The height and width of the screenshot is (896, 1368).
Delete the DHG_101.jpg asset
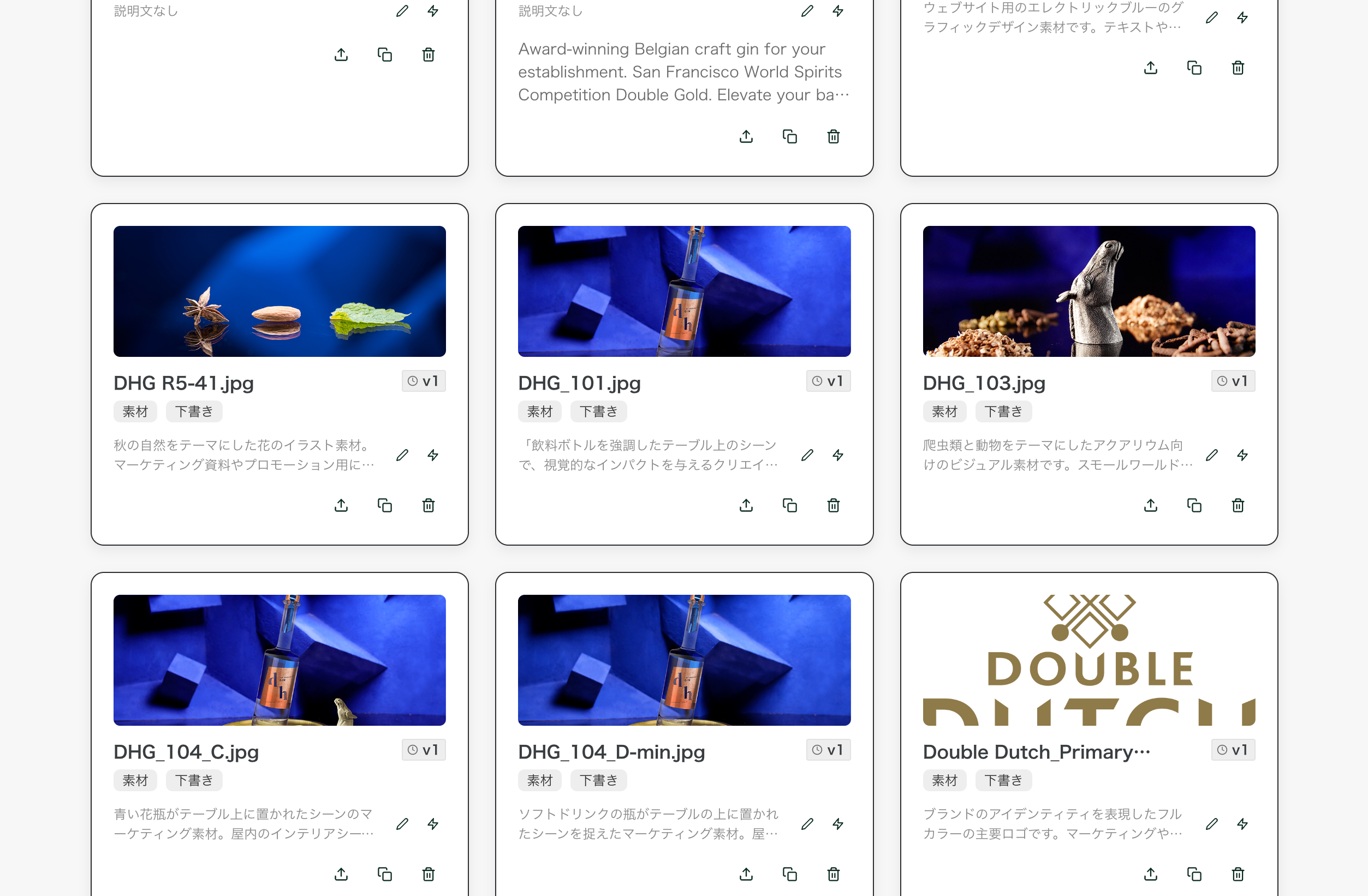click(x=834, y=505)
